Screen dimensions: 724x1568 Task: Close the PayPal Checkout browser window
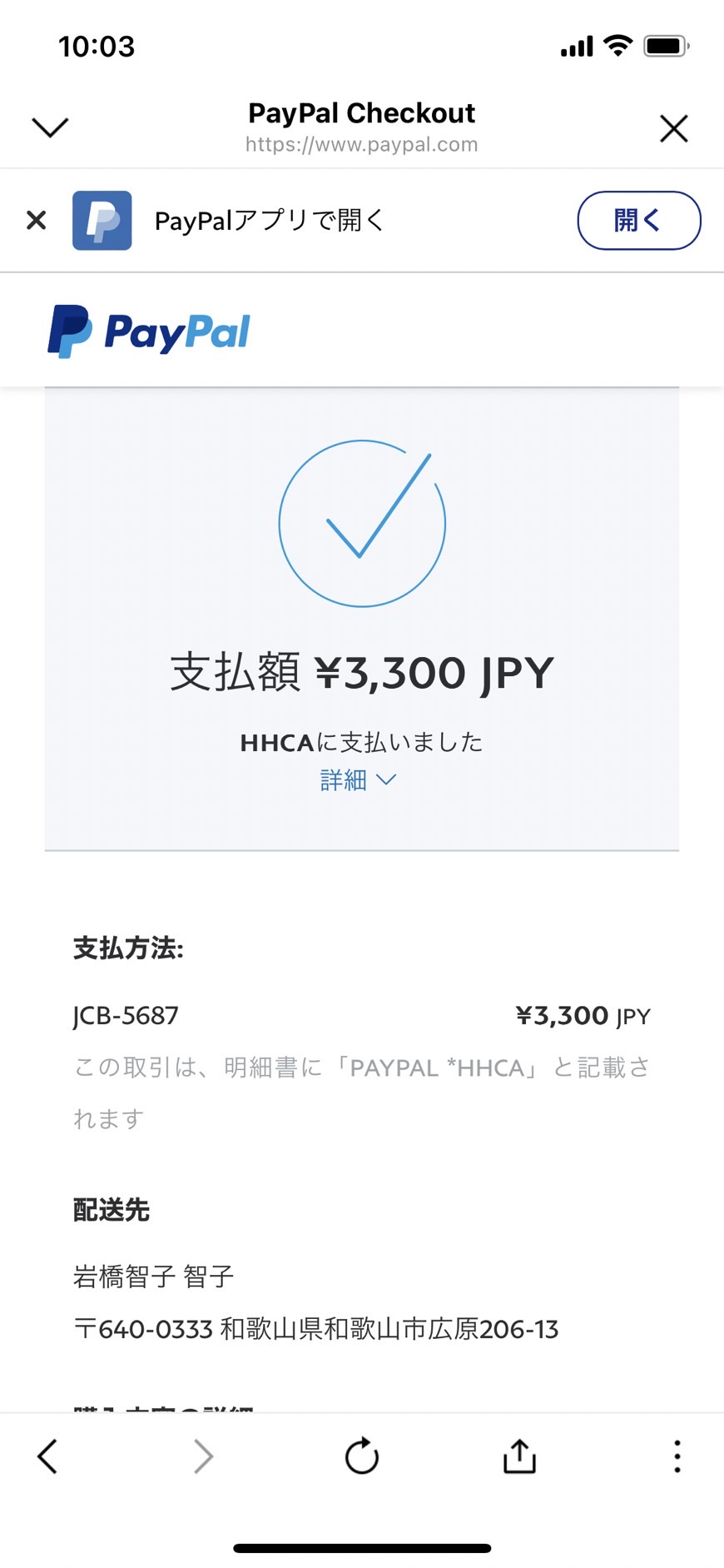(x=673, y=128)
